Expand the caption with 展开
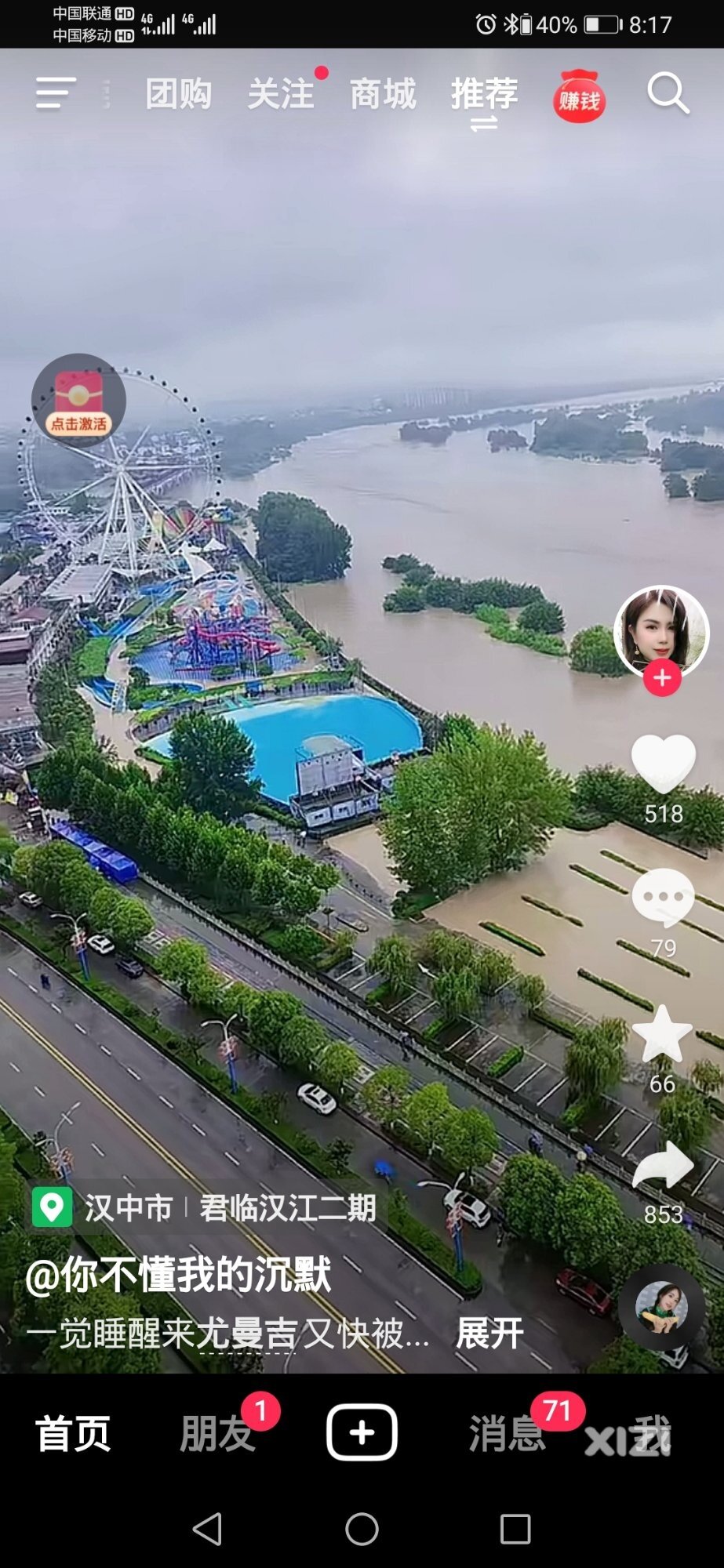 point(490,1333)
